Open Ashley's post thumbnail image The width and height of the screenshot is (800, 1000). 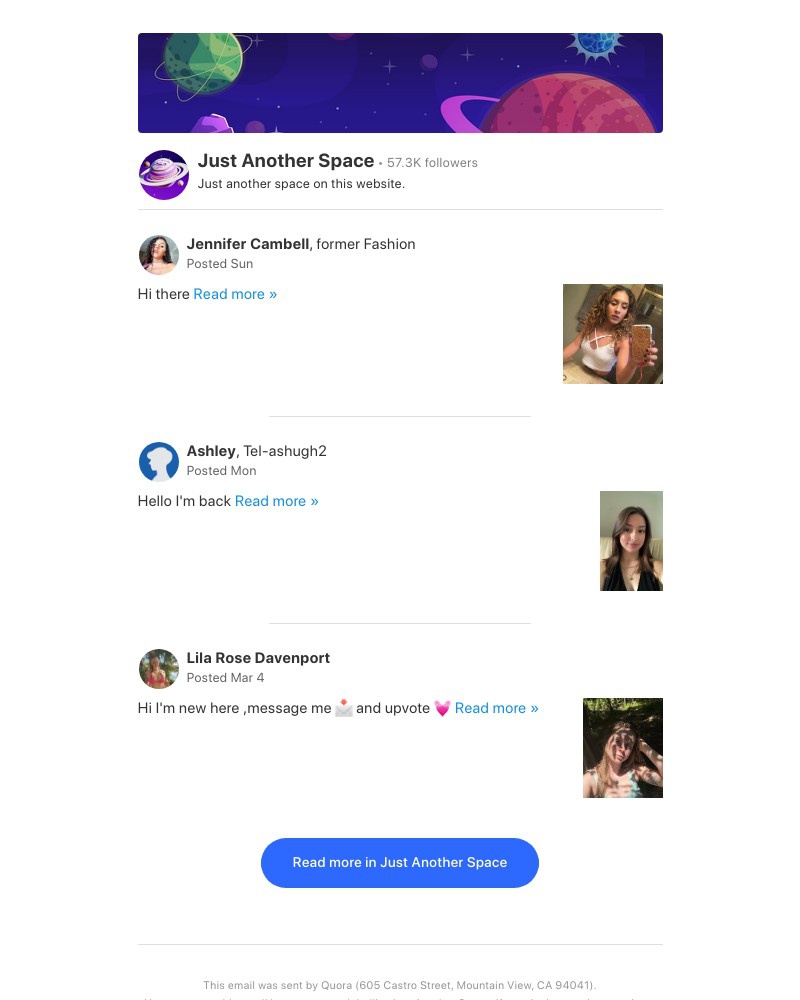coord(631,540)
